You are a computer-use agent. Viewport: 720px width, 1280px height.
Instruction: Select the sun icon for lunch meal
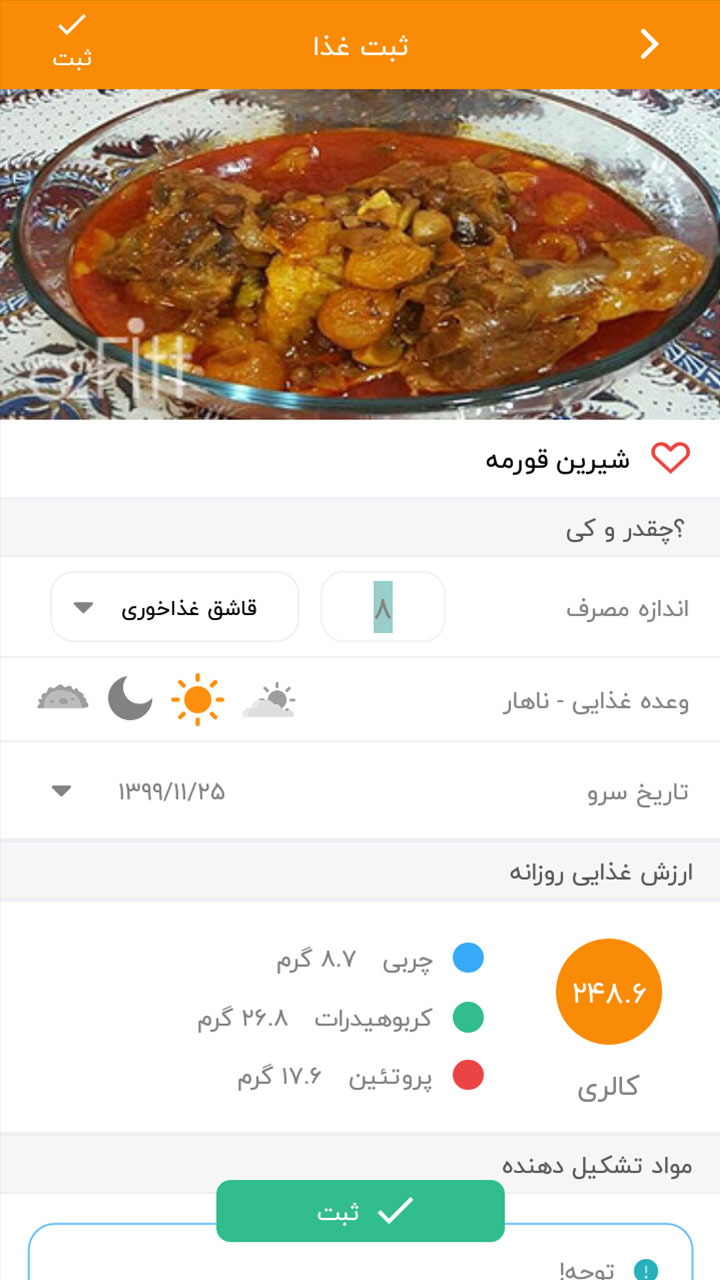[x=196, y=700]
